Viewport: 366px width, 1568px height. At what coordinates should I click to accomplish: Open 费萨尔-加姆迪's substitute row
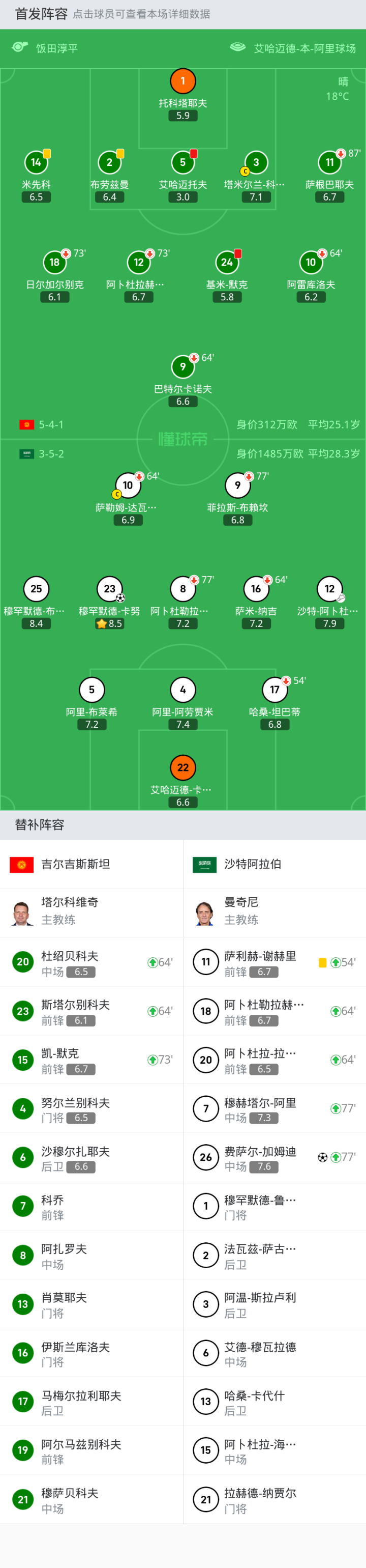tap(274, 1157)
